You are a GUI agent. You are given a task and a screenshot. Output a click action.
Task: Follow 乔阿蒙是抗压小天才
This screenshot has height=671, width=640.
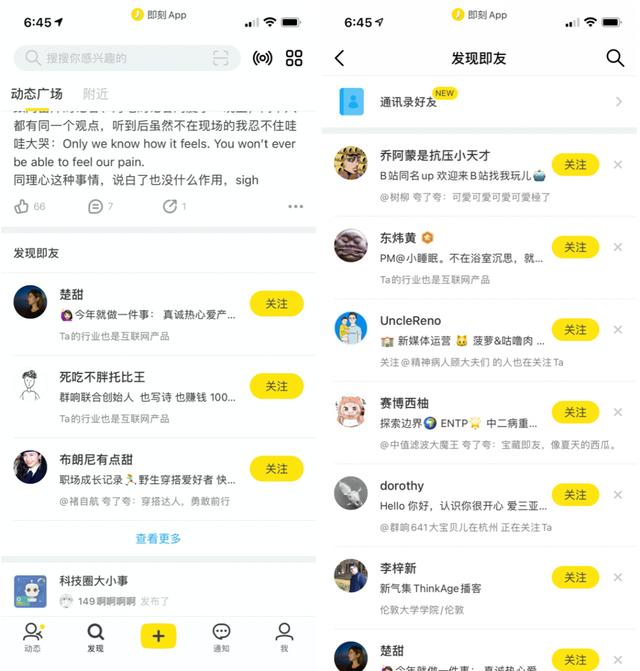click(575, 165)
